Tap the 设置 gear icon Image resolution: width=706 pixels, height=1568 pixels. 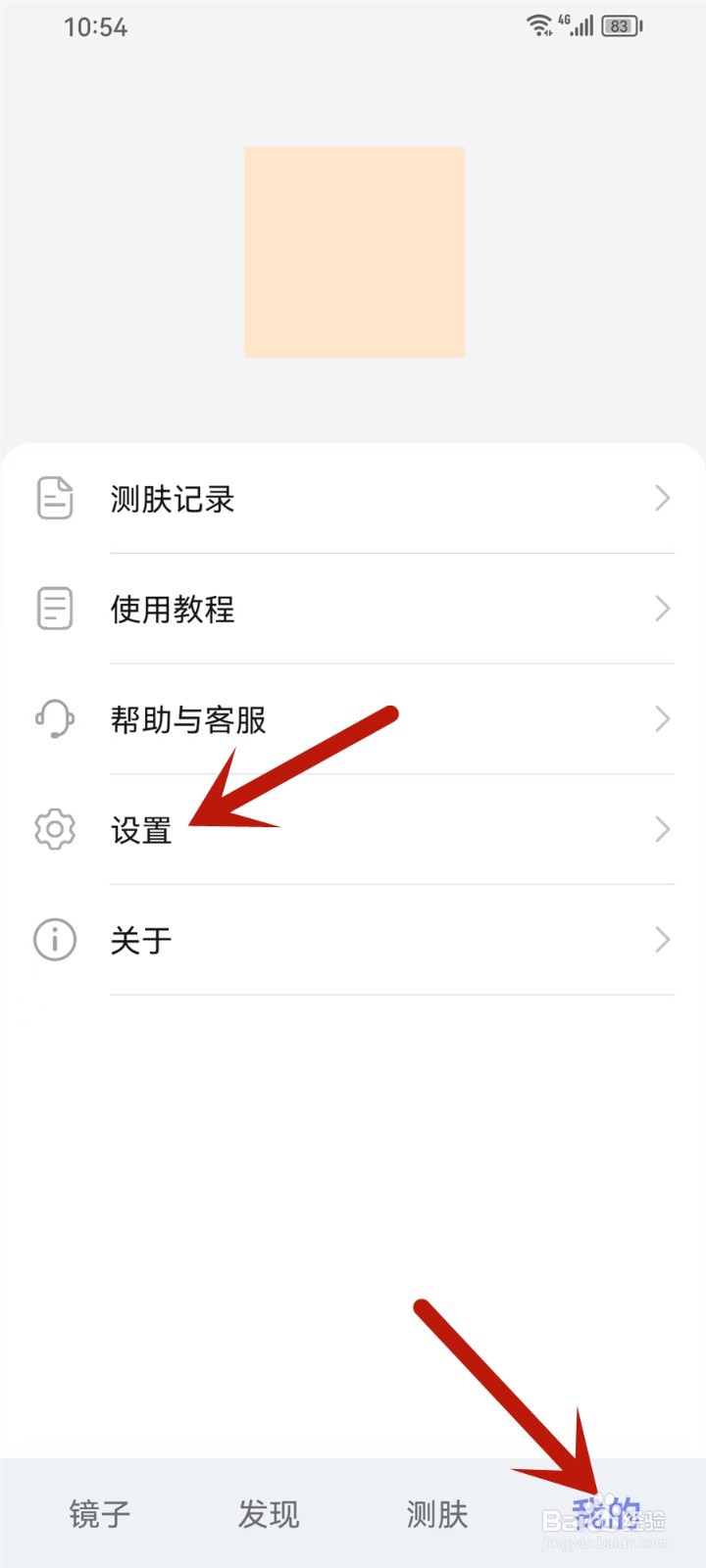pyautogui.click(x=54, y=829)
